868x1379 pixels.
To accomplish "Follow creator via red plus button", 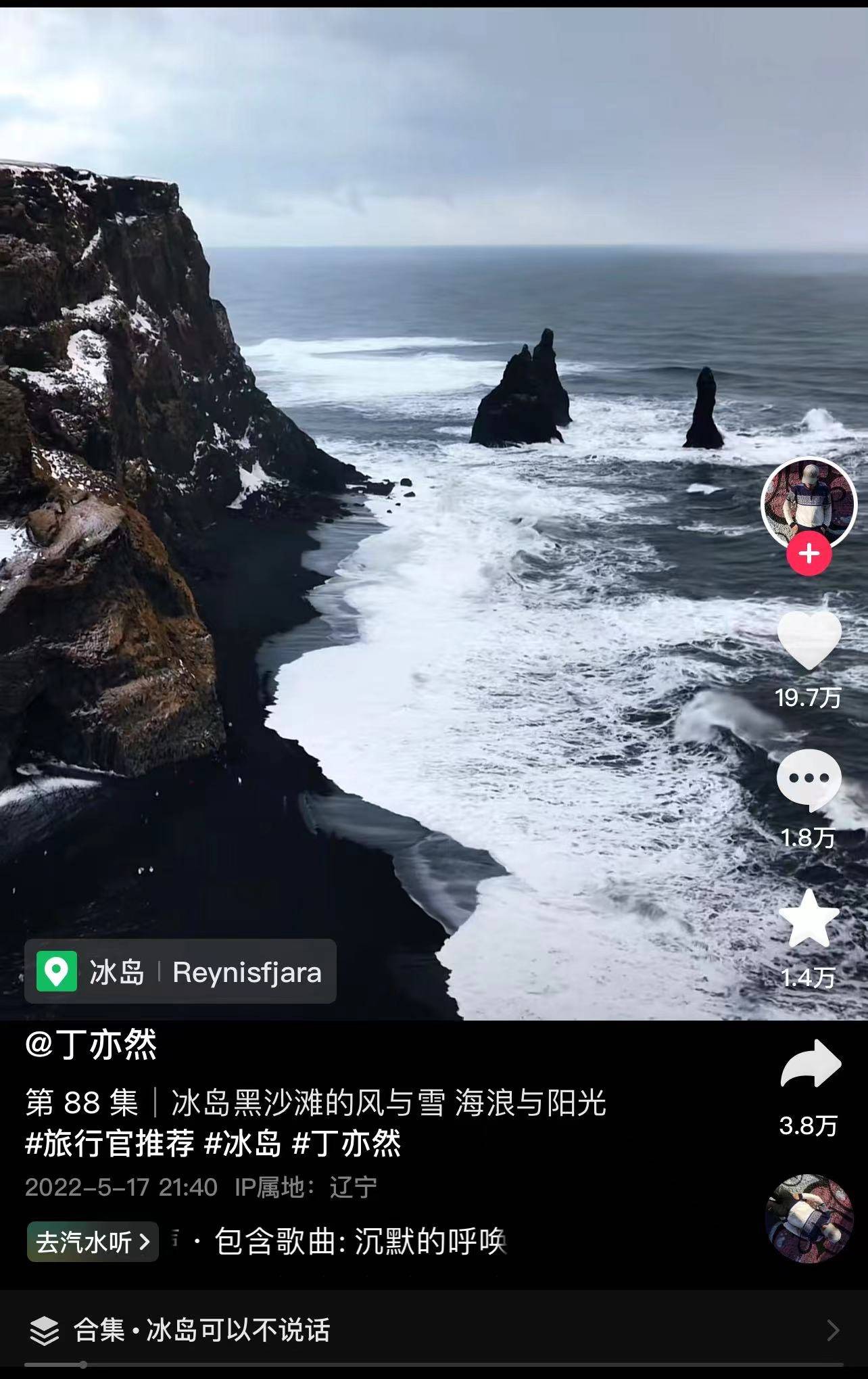I will [x=809, y=554].
